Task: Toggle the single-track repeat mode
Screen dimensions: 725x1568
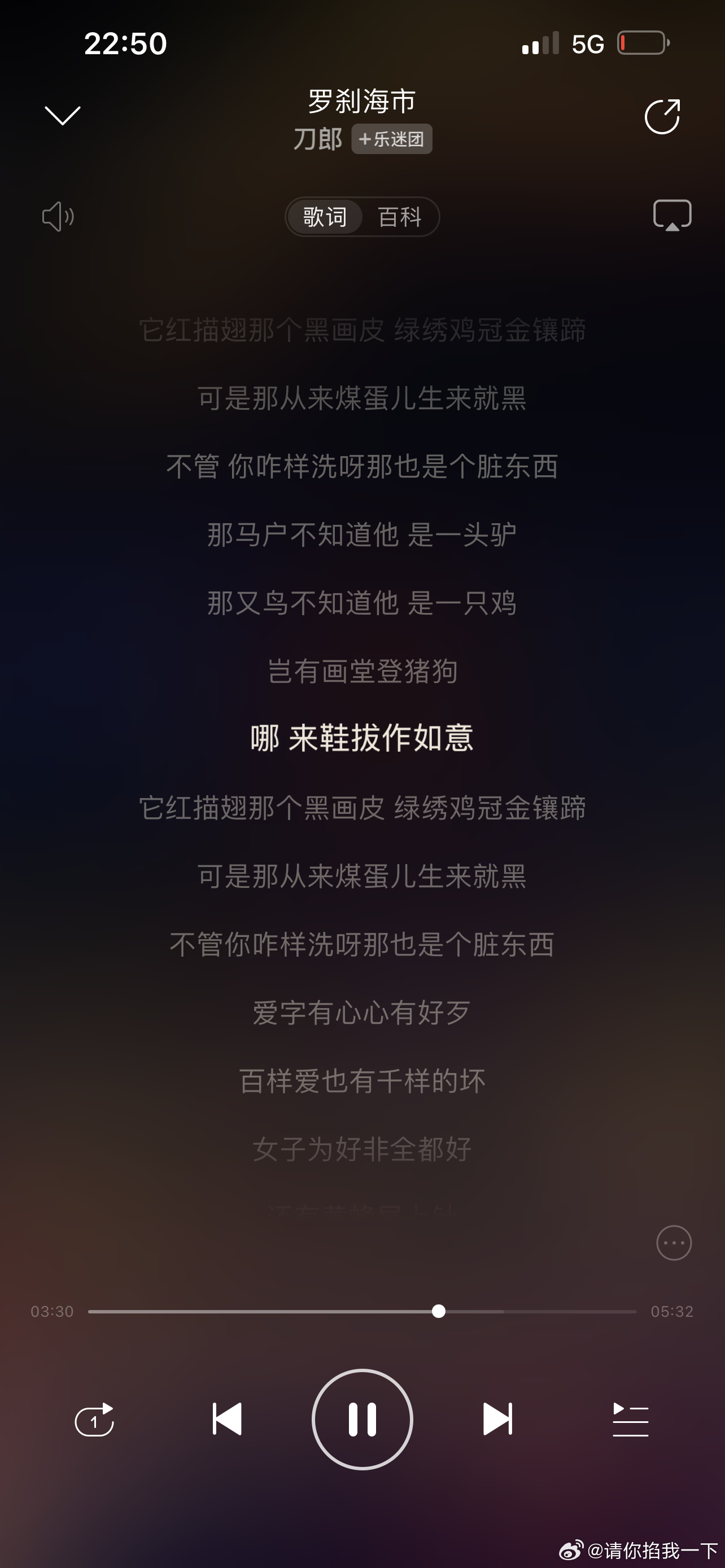Action: click(94, 1420)
